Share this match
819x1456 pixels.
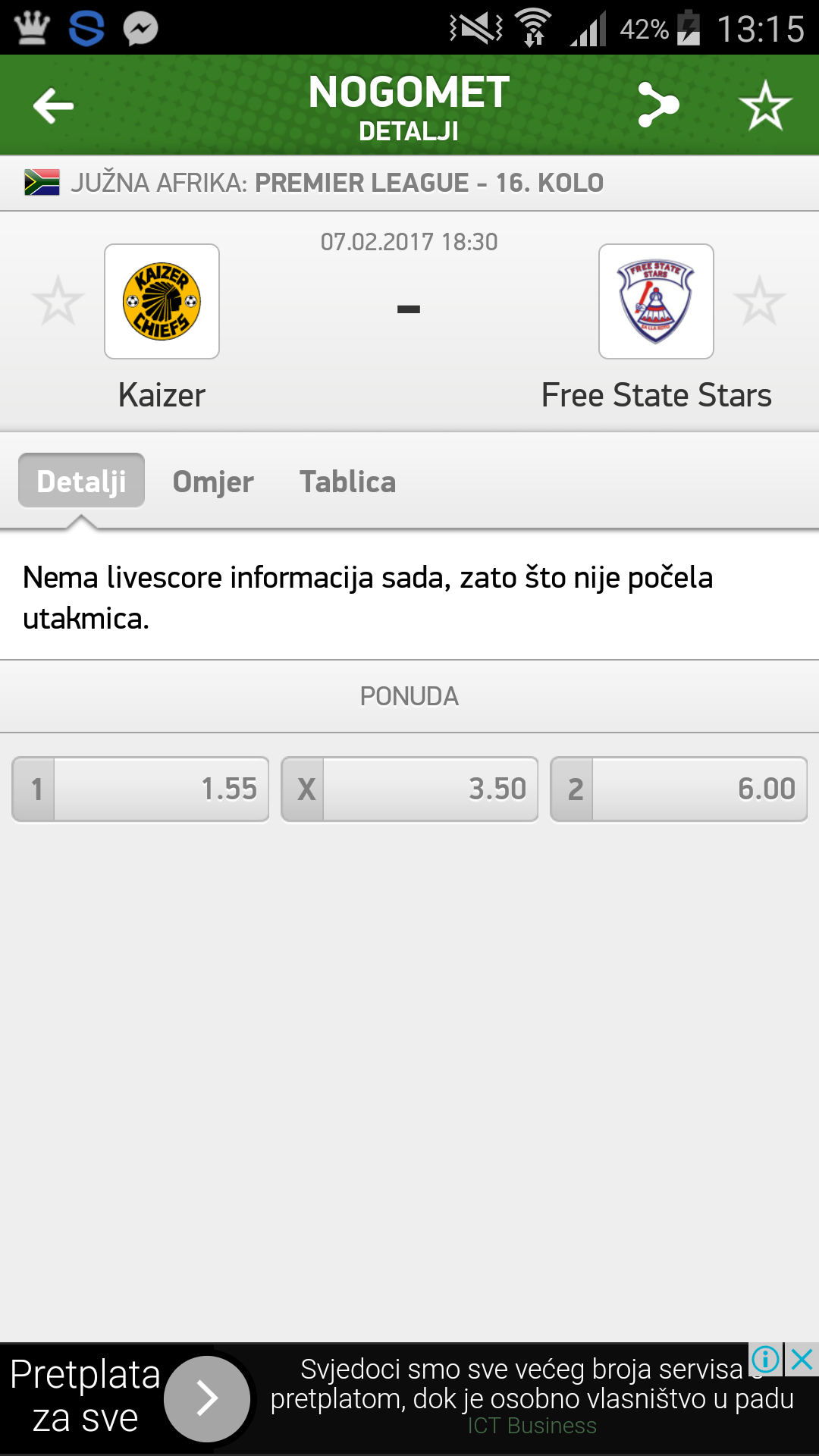point(657,105)
